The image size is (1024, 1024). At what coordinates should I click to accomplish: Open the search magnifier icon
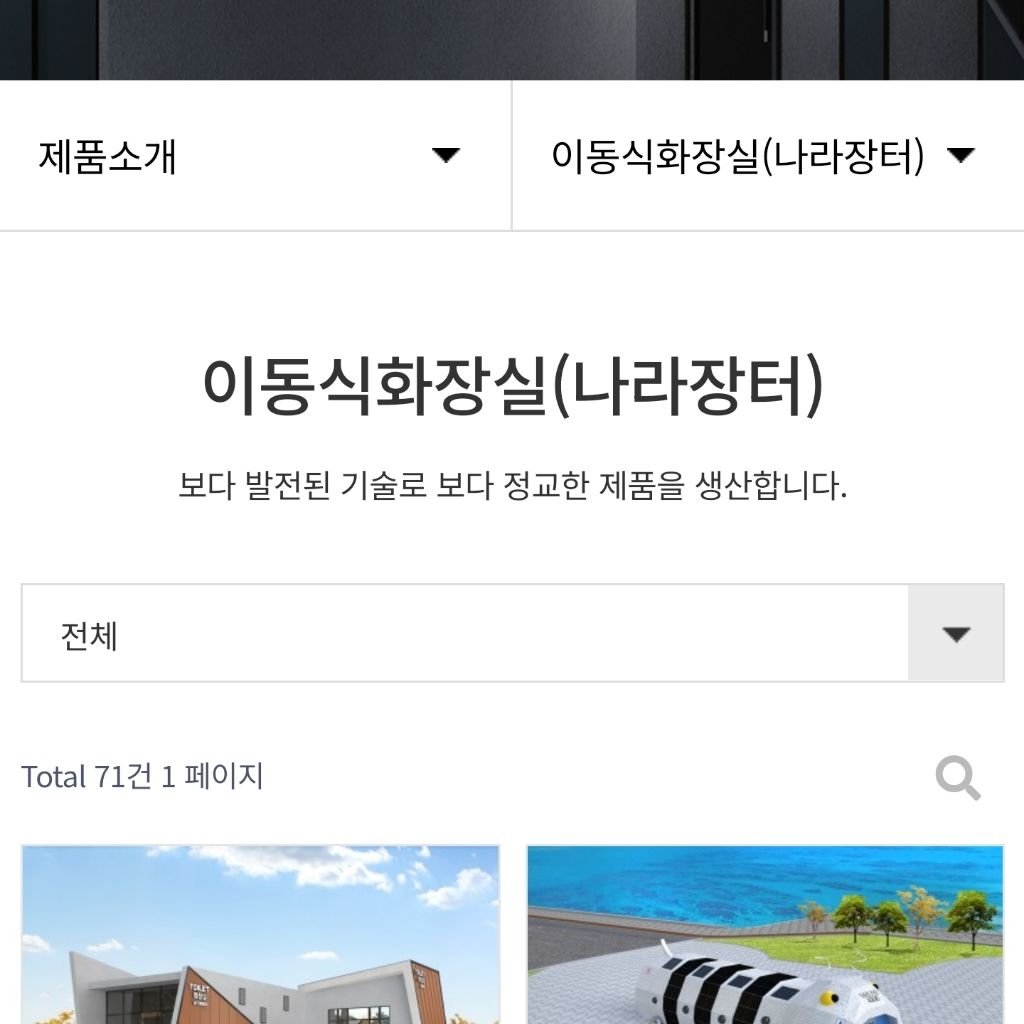(x=958, y=778)
